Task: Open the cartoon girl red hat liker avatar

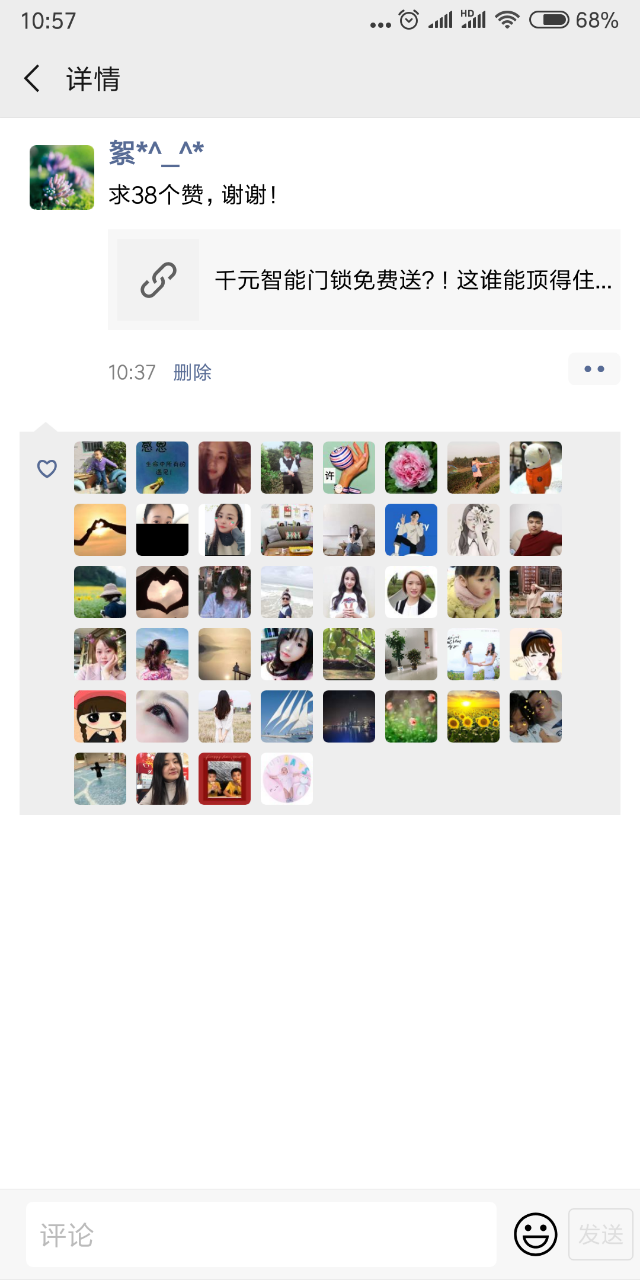Action: point(100,716)
